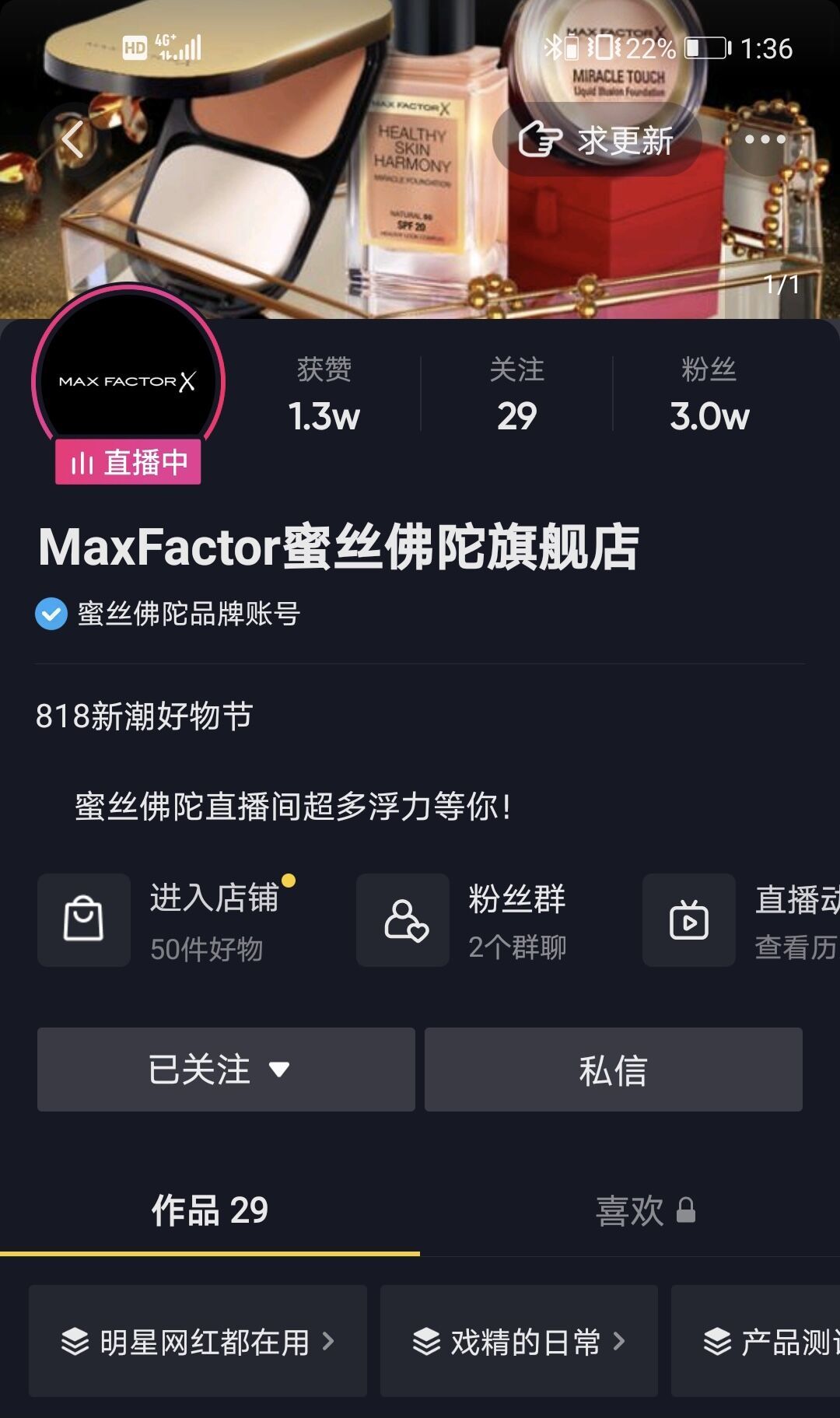Screen dimensions: 840x1418
Task: Open the three-dot options menu
Action: coord(766,138)
